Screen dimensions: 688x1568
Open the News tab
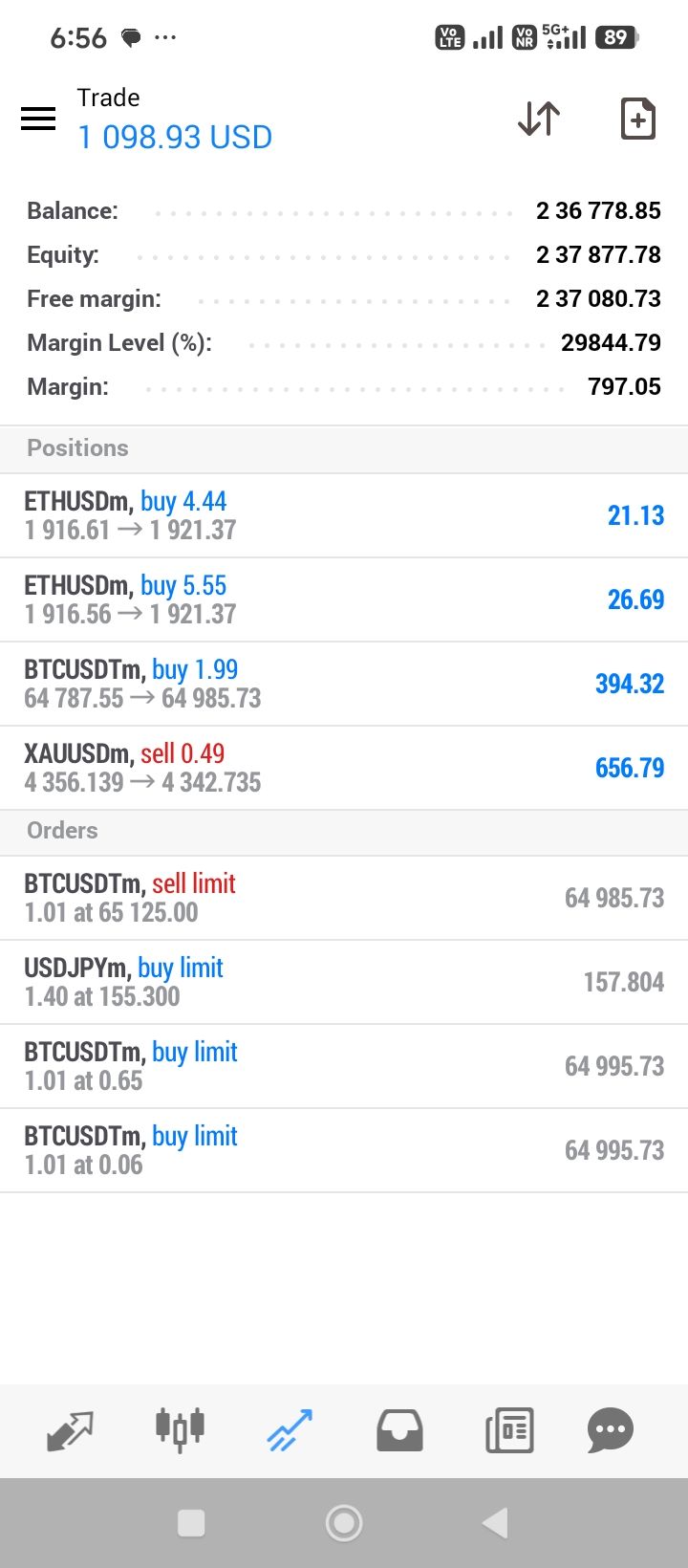pyautogui.click(x=509, y=1430)
